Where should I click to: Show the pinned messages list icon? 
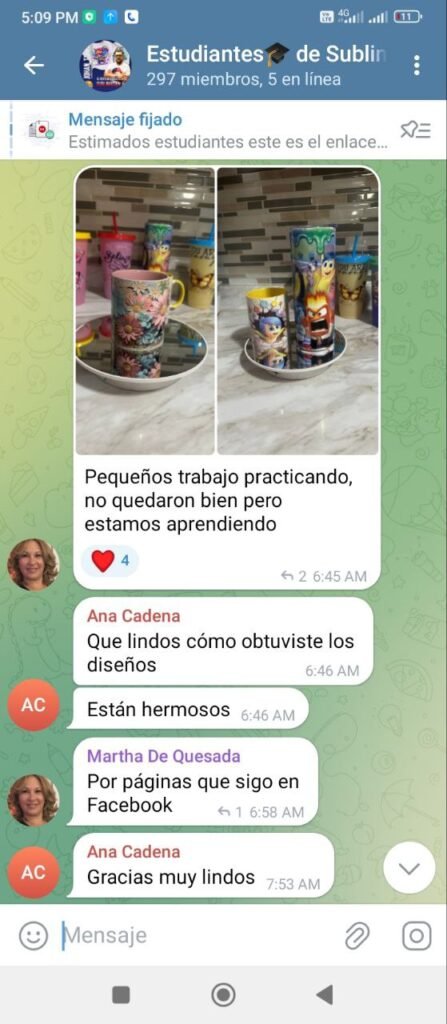pyautogui.click(x=415, y=131)
